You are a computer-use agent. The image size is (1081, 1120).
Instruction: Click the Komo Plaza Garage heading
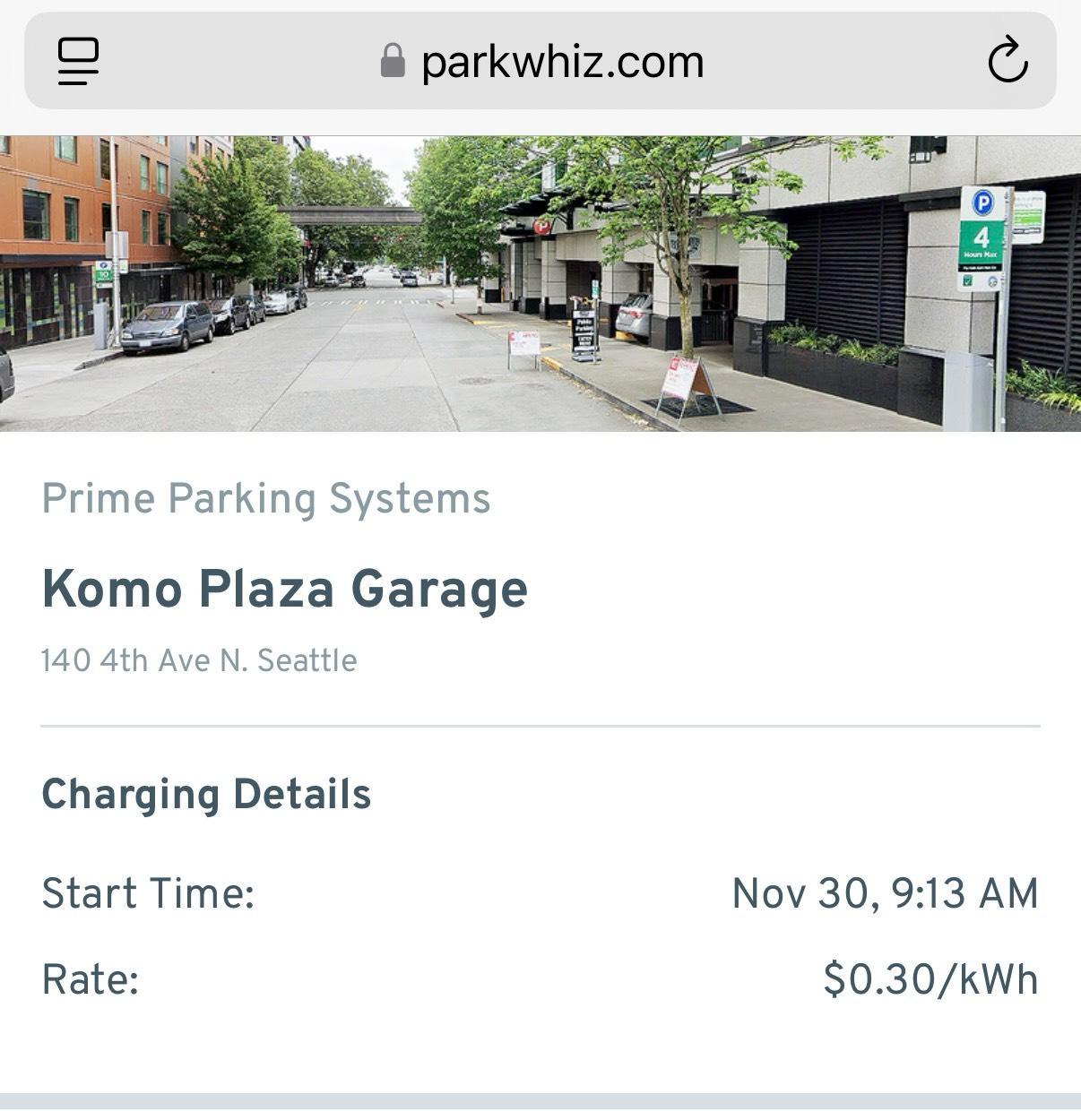(285, 590)
